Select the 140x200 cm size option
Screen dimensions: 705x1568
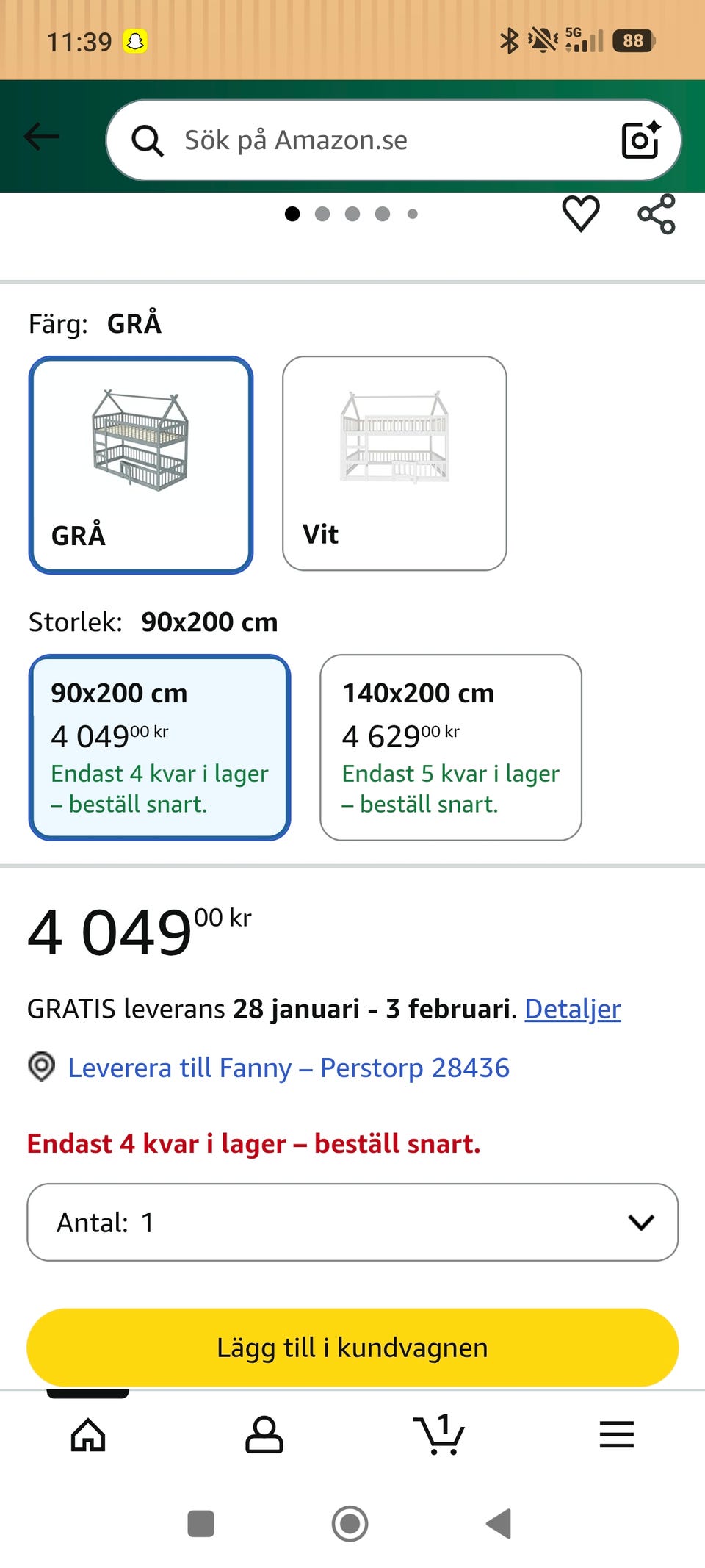(450, 744)
